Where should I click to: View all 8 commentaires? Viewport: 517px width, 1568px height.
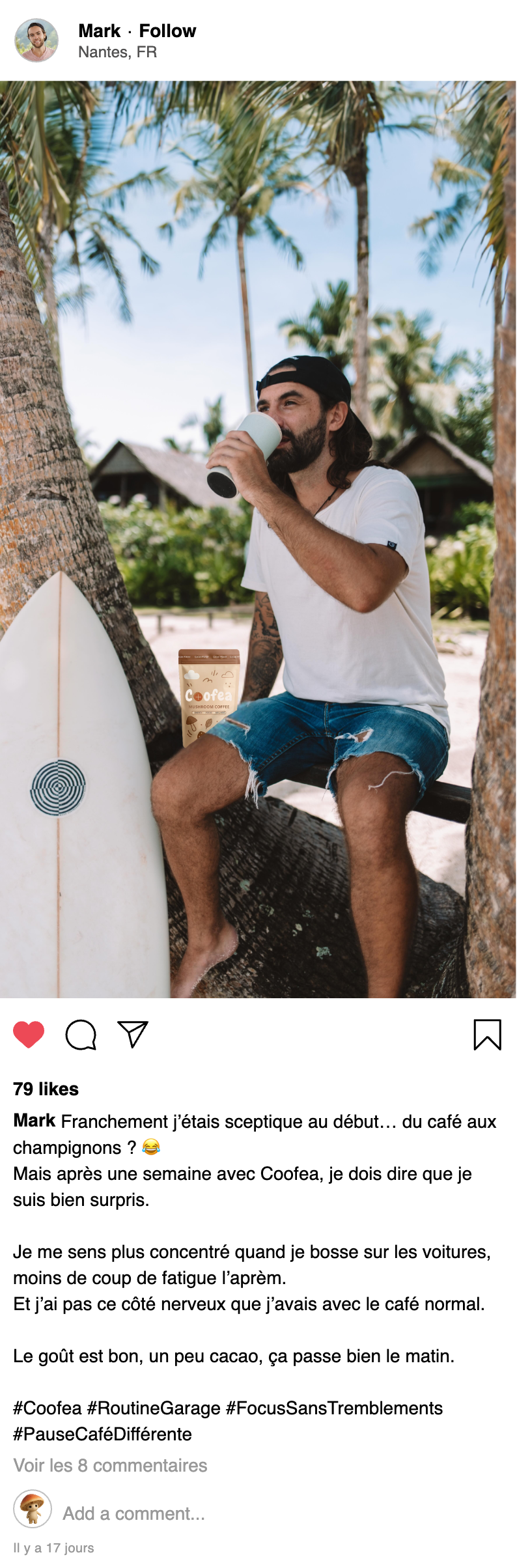click(110, 1465)
